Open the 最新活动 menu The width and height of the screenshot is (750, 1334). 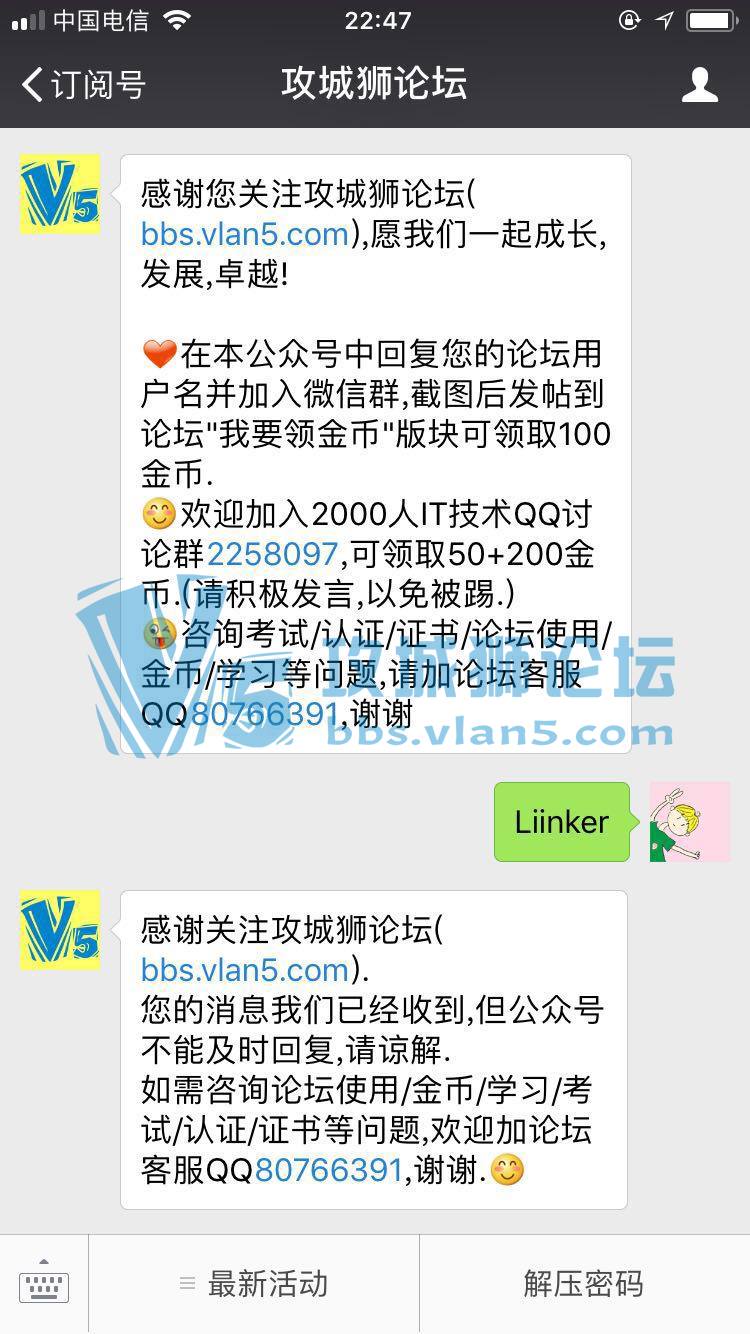(x=254, y=1284)
